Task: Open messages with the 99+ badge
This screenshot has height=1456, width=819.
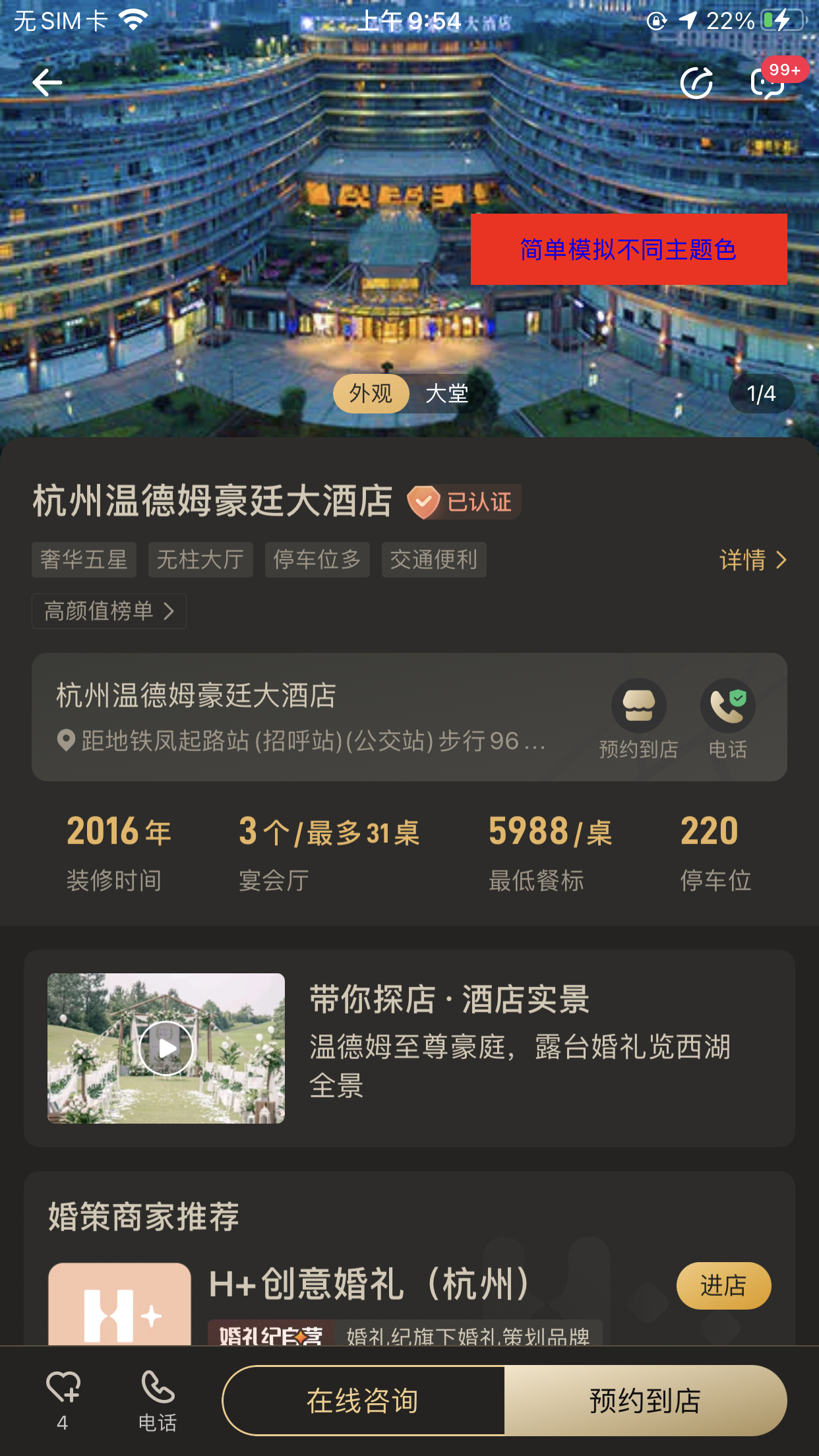Action: point(768,81)
